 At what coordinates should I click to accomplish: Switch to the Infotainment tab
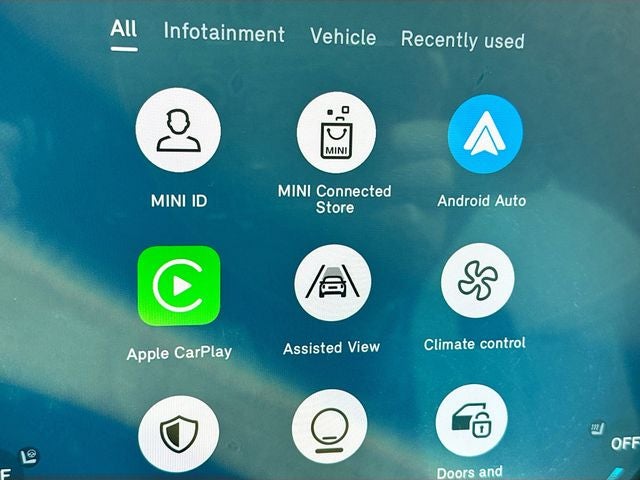(224, 33)
